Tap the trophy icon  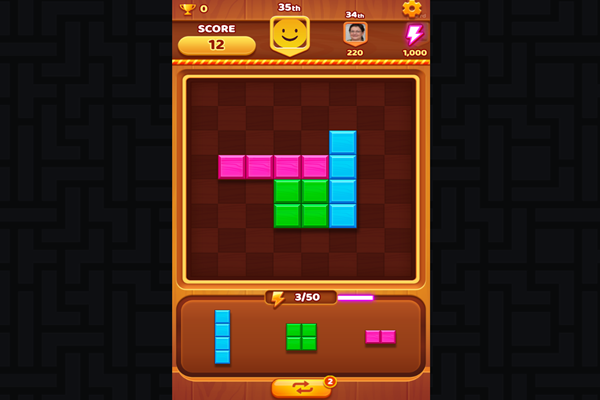pyautogui.click(x=186, y=9)
